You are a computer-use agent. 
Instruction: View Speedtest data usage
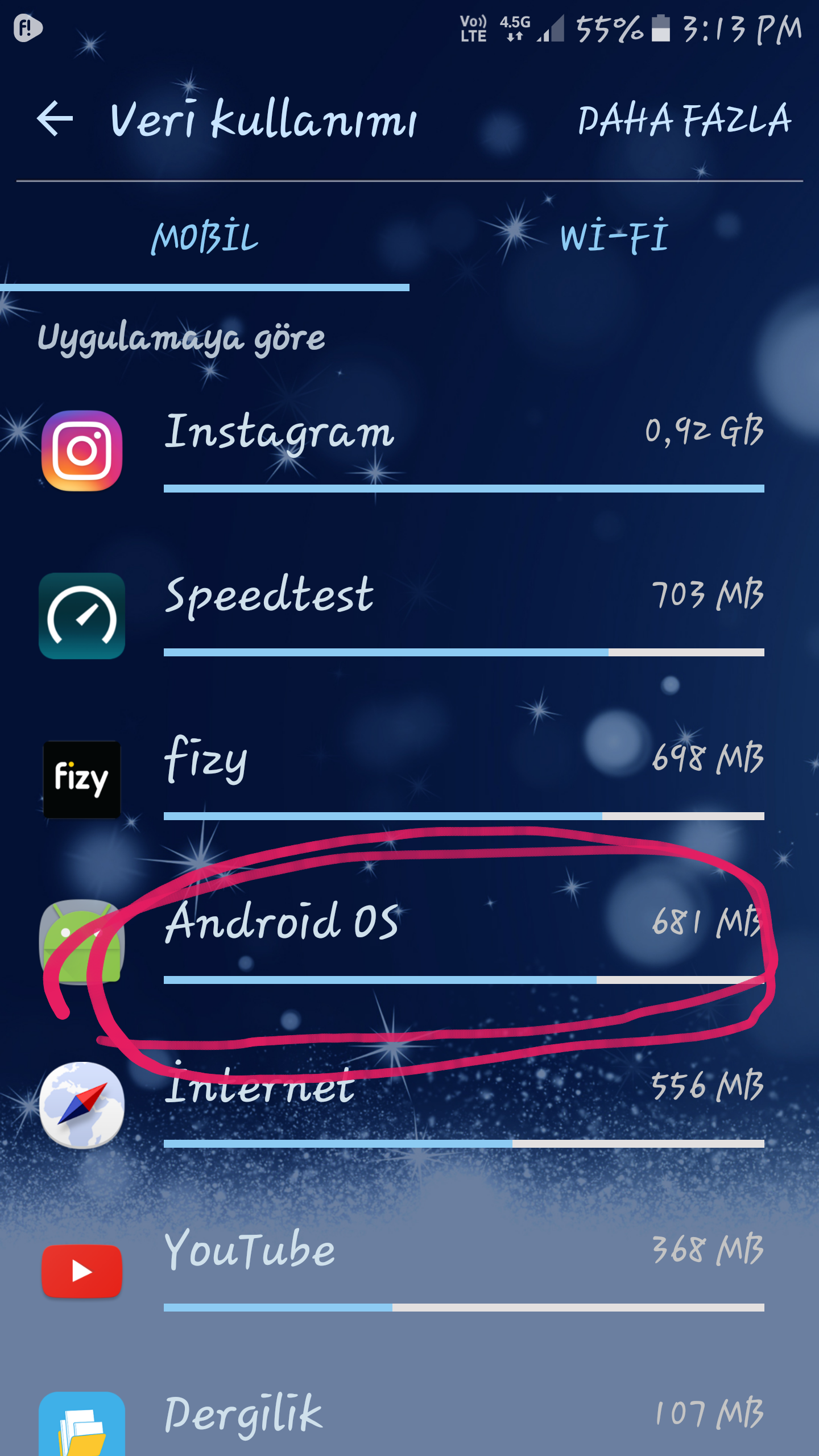click(x=409, y=614)
